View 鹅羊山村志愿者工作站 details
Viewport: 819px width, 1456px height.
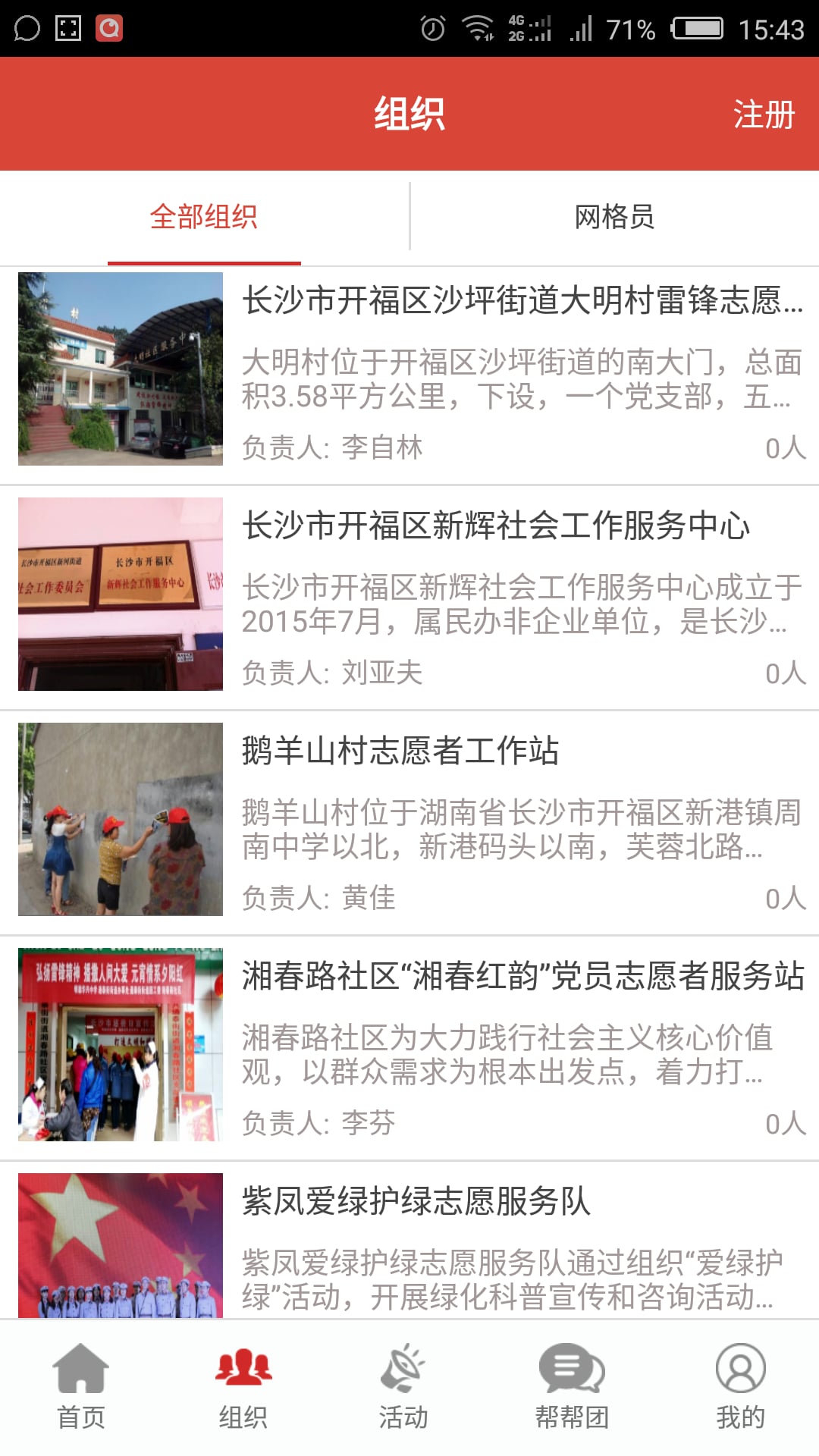[x=400, y=752]
